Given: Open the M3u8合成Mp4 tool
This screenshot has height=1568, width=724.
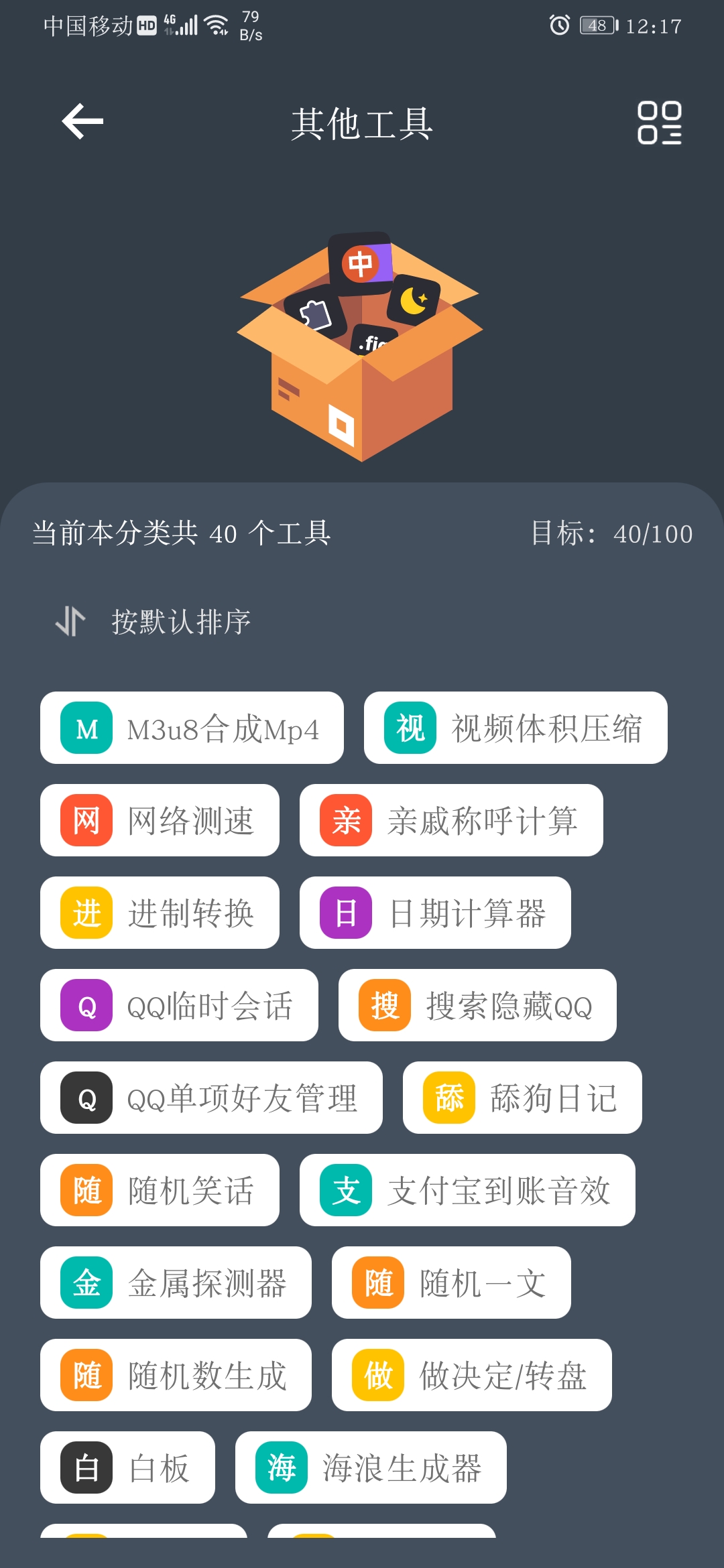Looking at the screenshot, I should click(192, 728).
